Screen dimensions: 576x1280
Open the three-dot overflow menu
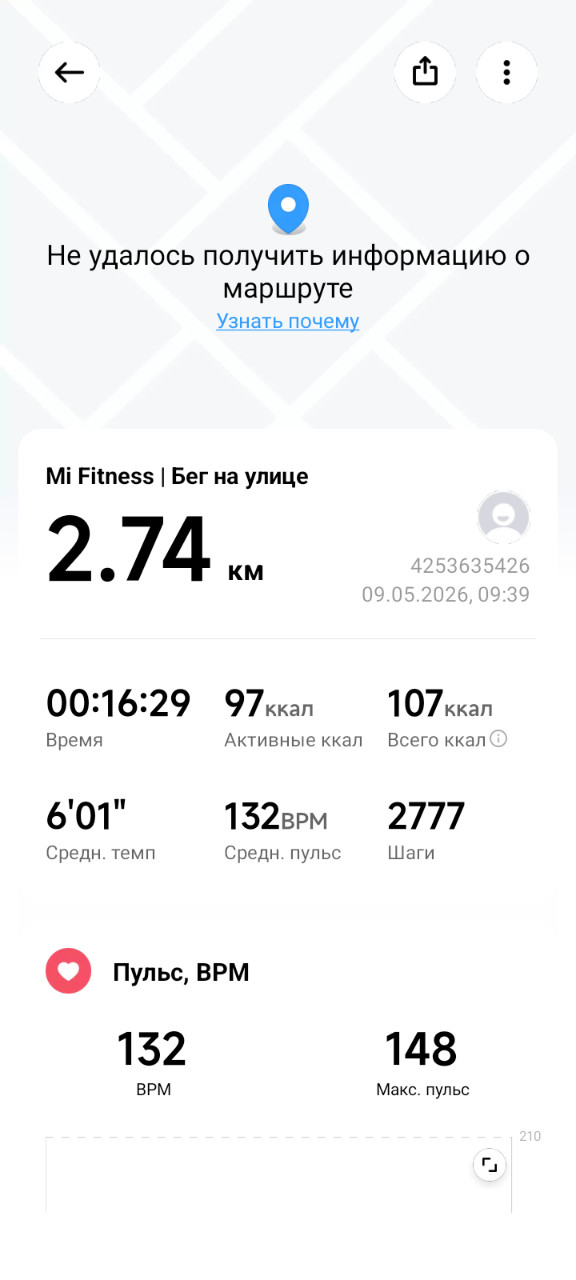click(507, 72)
